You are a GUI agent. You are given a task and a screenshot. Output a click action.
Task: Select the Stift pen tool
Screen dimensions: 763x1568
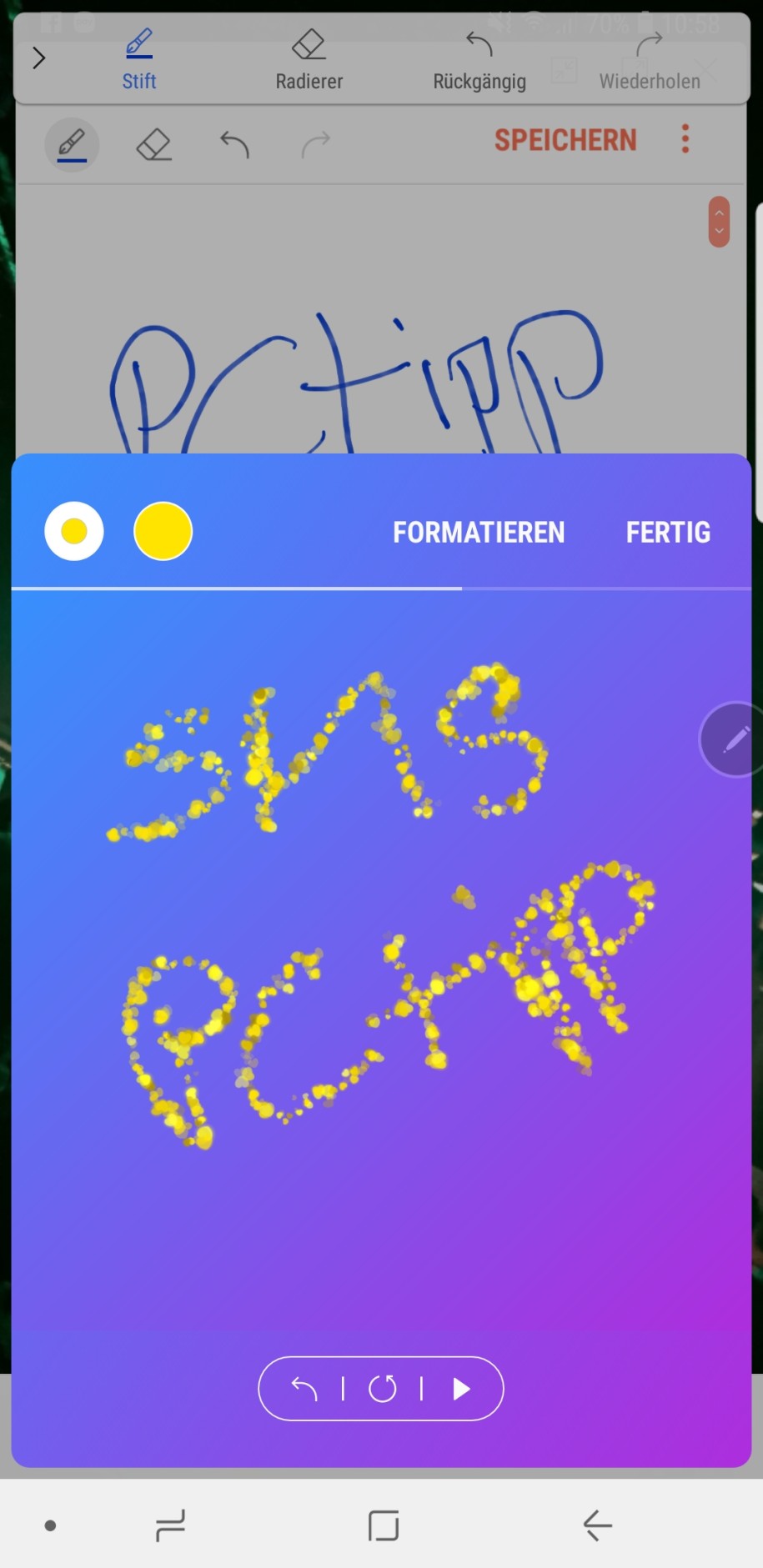click(139, 59)
